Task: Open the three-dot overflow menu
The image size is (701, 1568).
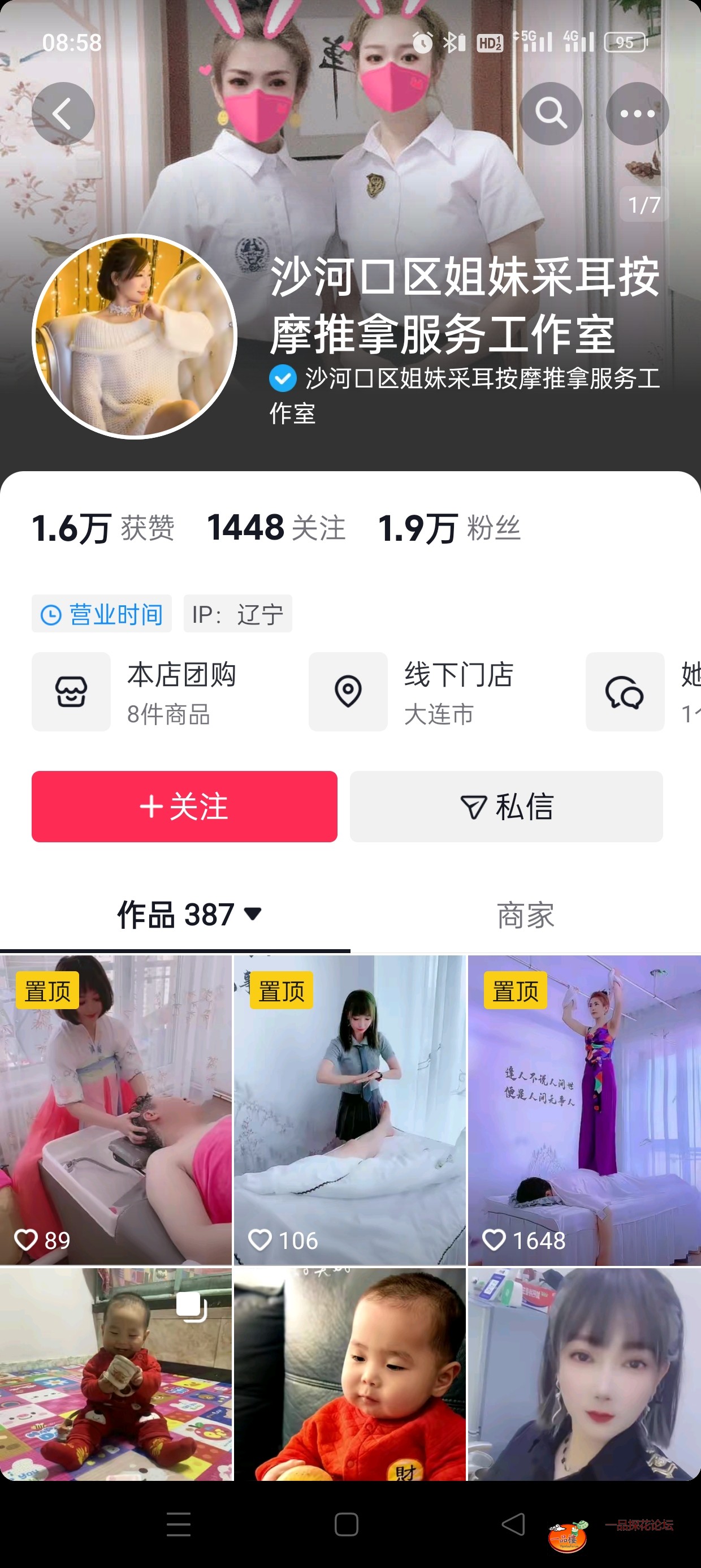Action: (637, 114)
